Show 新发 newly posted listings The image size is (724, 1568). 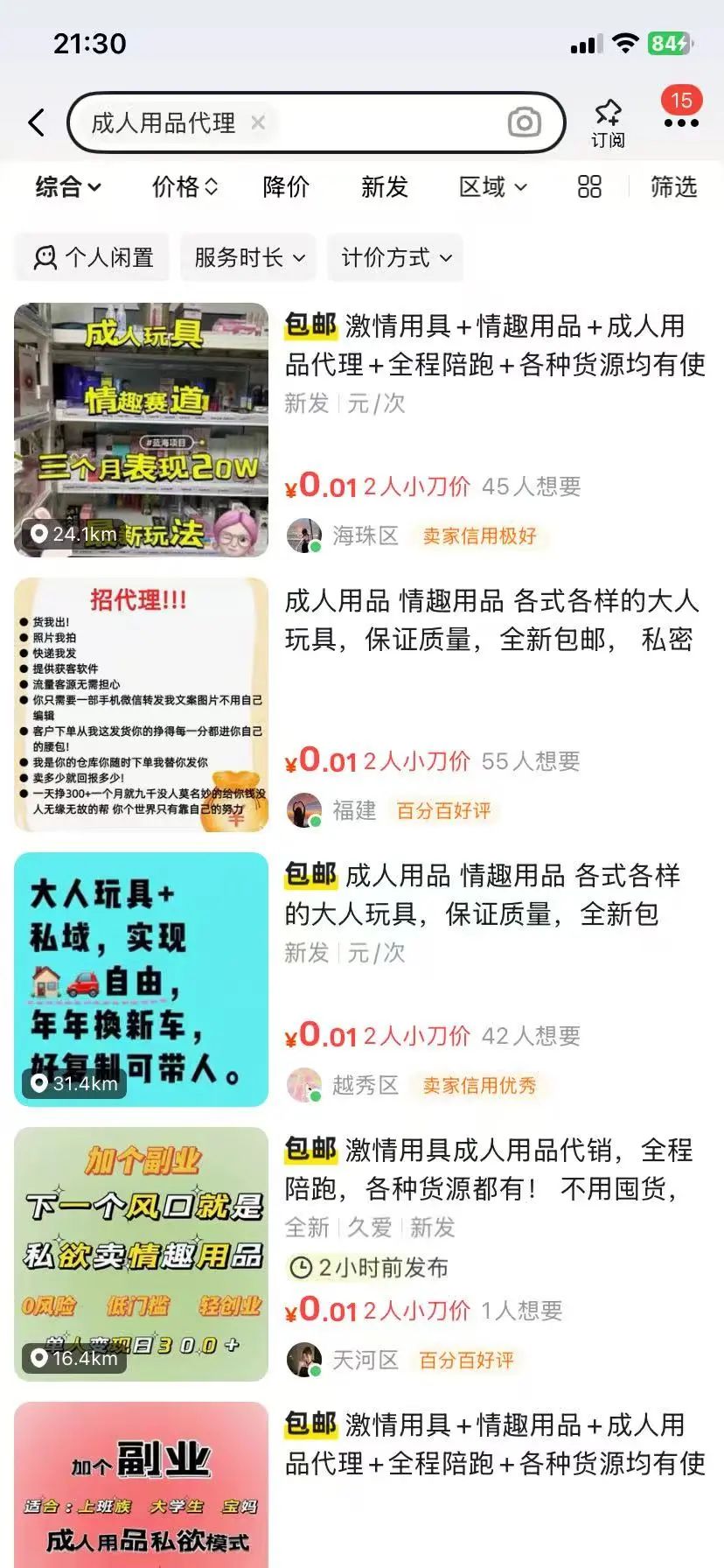(x=385, y=186)
